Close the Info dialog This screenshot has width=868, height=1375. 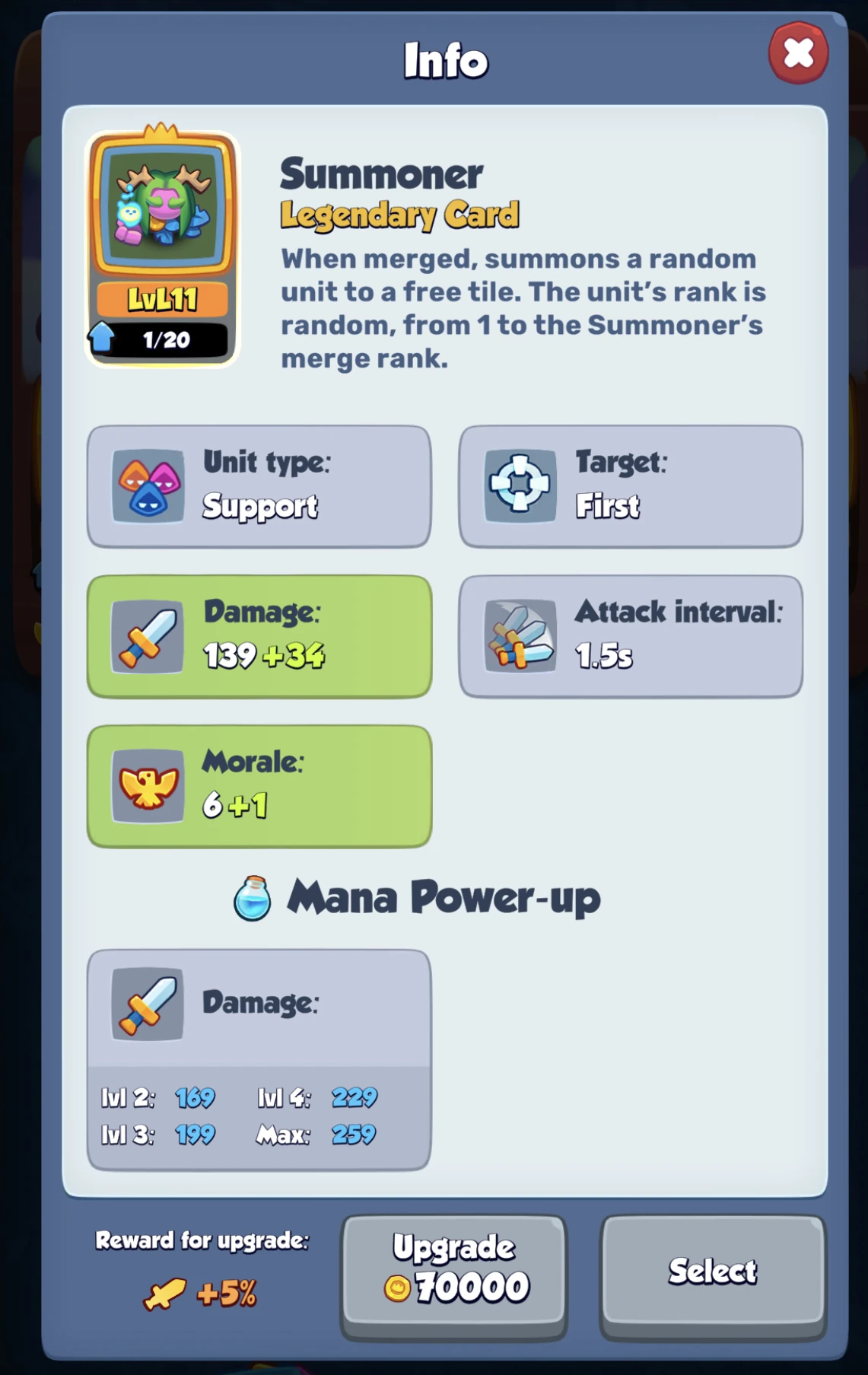[x=798, y=53]
